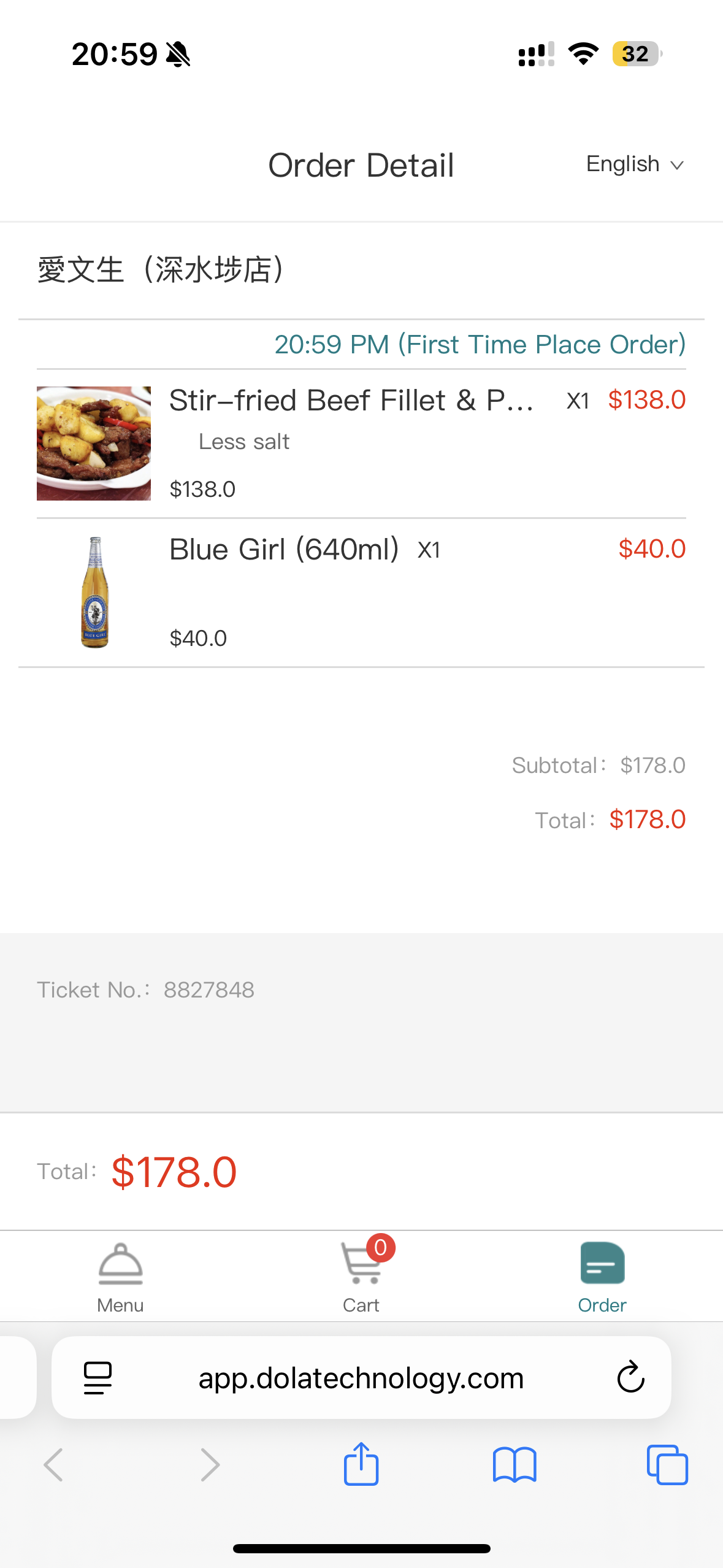Reload the page in Safari
Image resolution: width=723 pixels, height=1568 pixels.
coord(630,1378)
